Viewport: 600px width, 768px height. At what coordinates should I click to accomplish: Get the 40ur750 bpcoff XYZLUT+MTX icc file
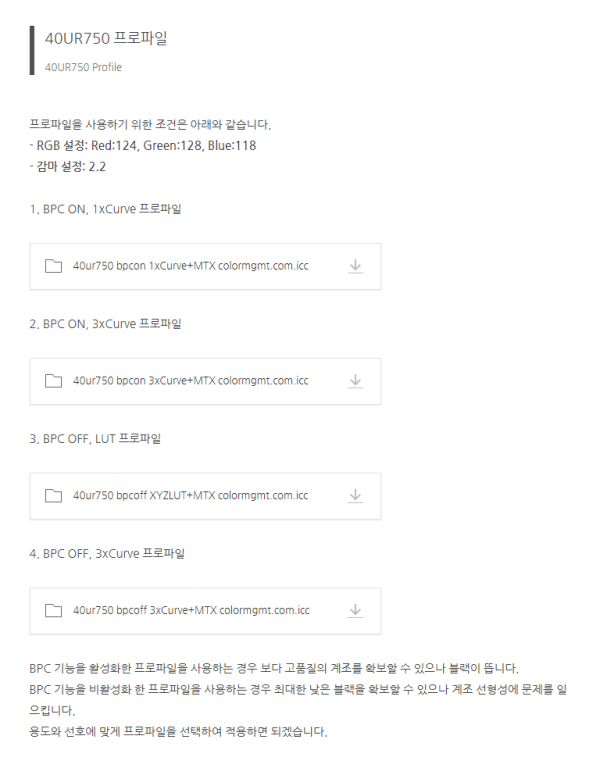click(x=355, y=495)
